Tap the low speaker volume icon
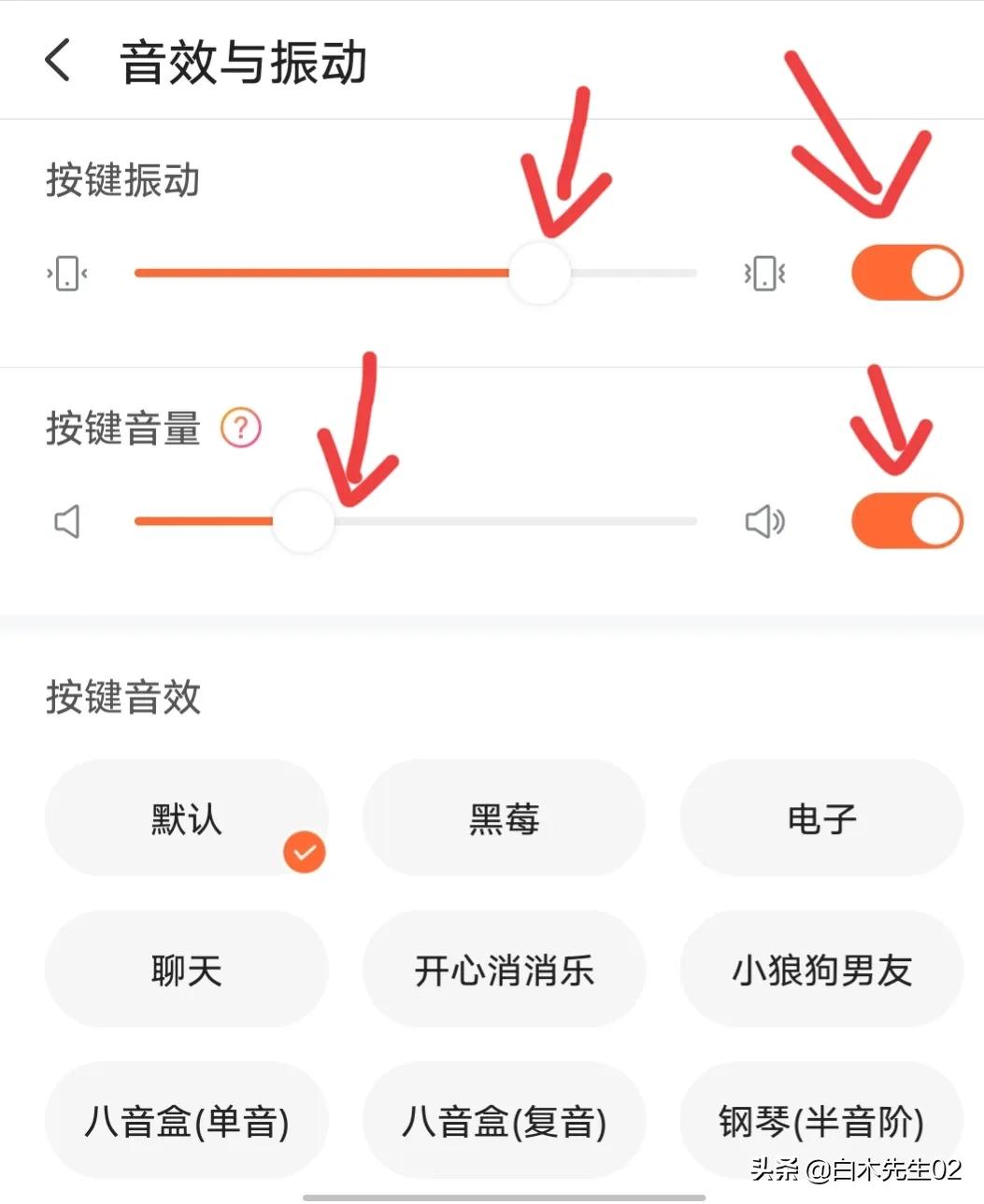Screen dimensions: 984x1204 coord(66,521)
